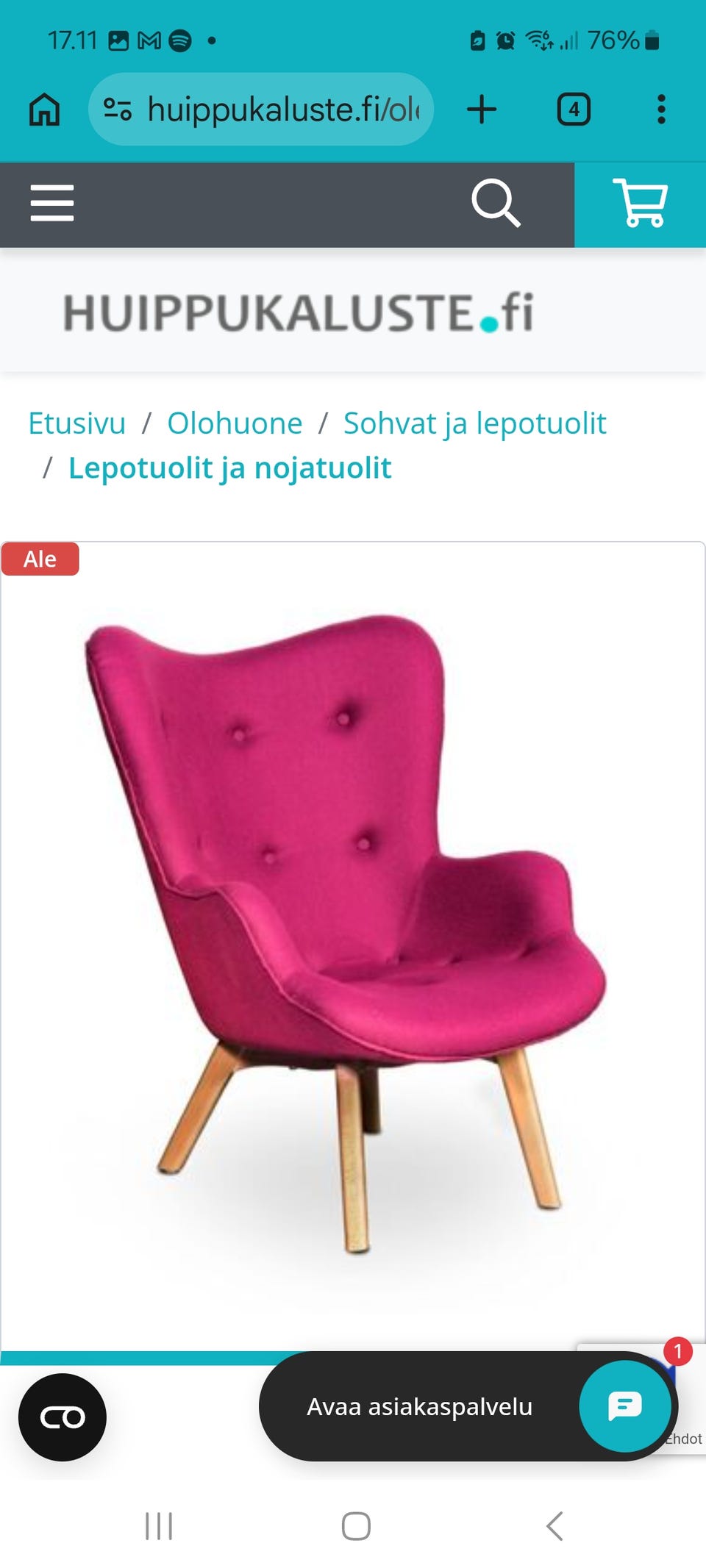Open the Lepotuolit ja nojatuolit category

(229, 468)
